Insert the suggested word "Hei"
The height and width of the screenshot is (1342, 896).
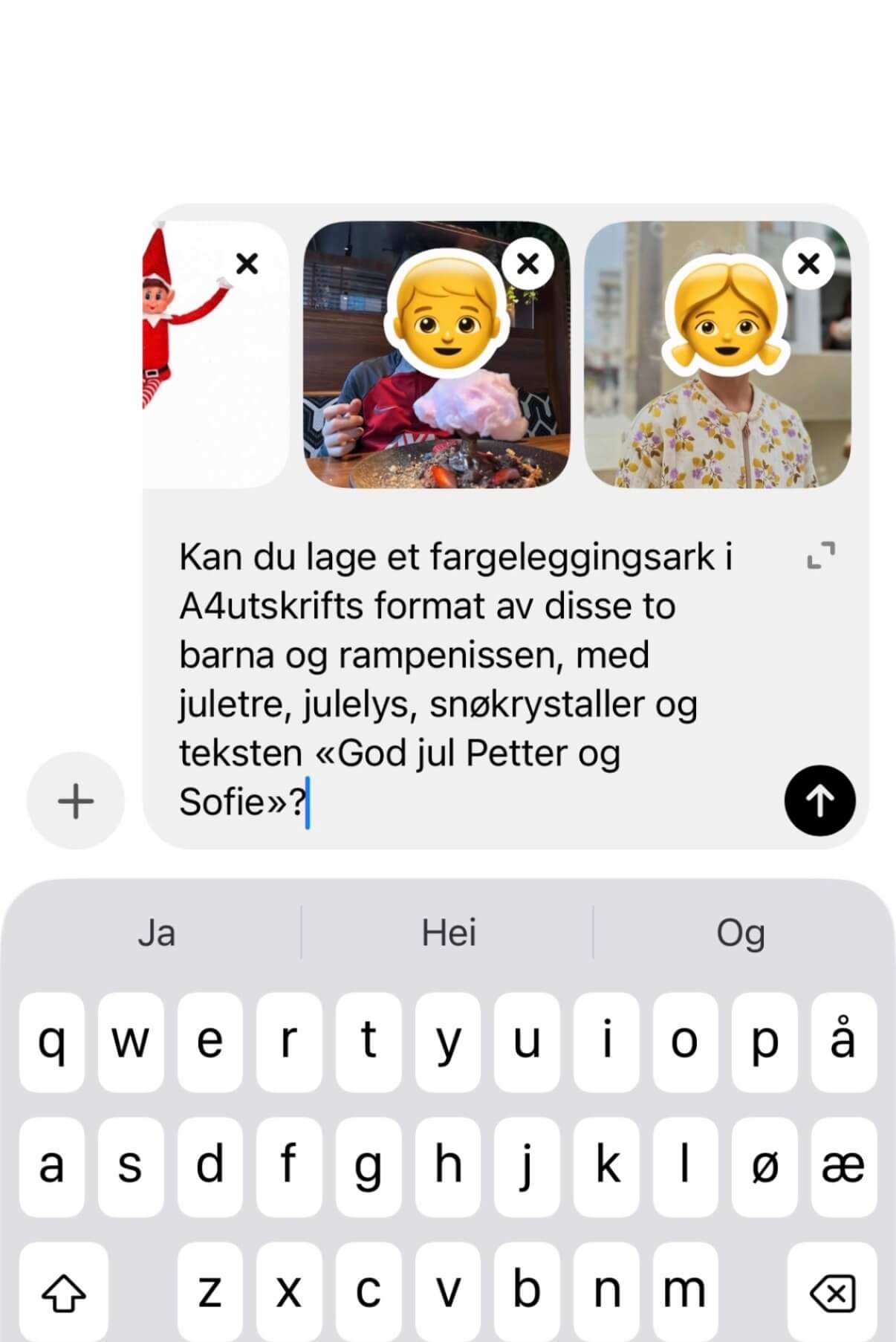pyautogui.click(x=448, y=933)
